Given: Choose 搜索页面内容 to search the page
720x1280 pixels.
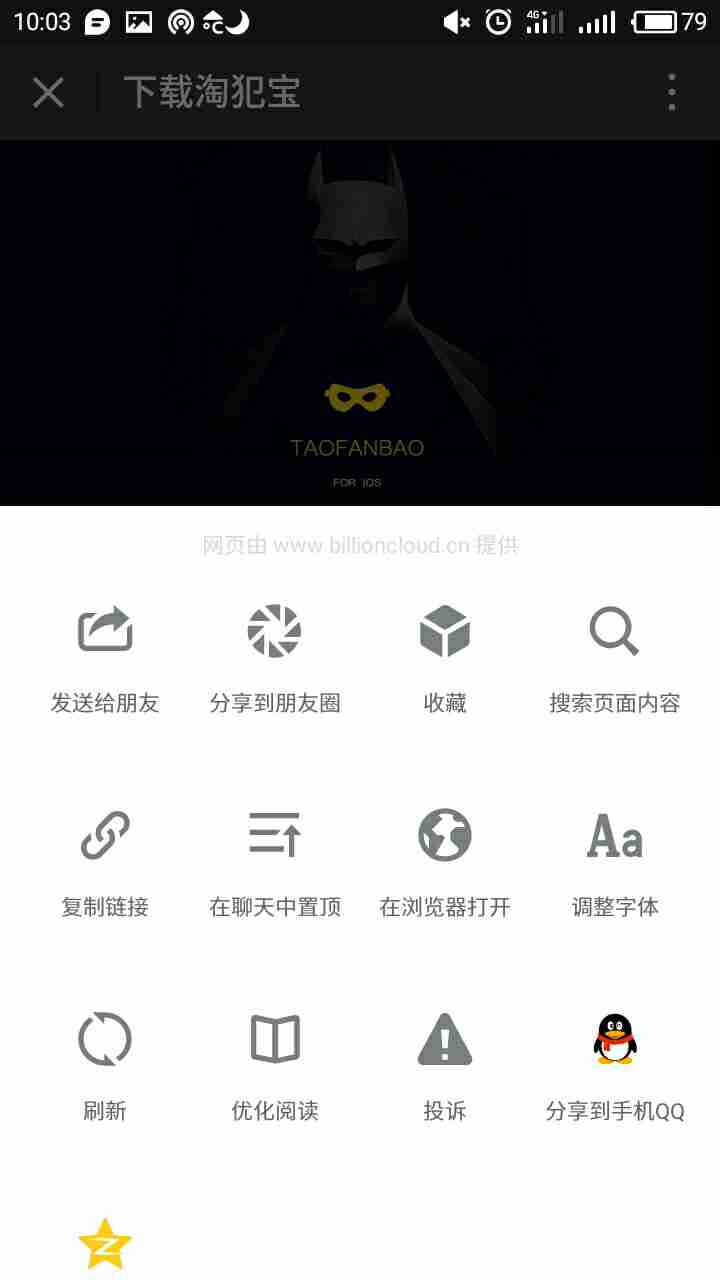Looking at the screenshot, I should click(x=615, y=660).
